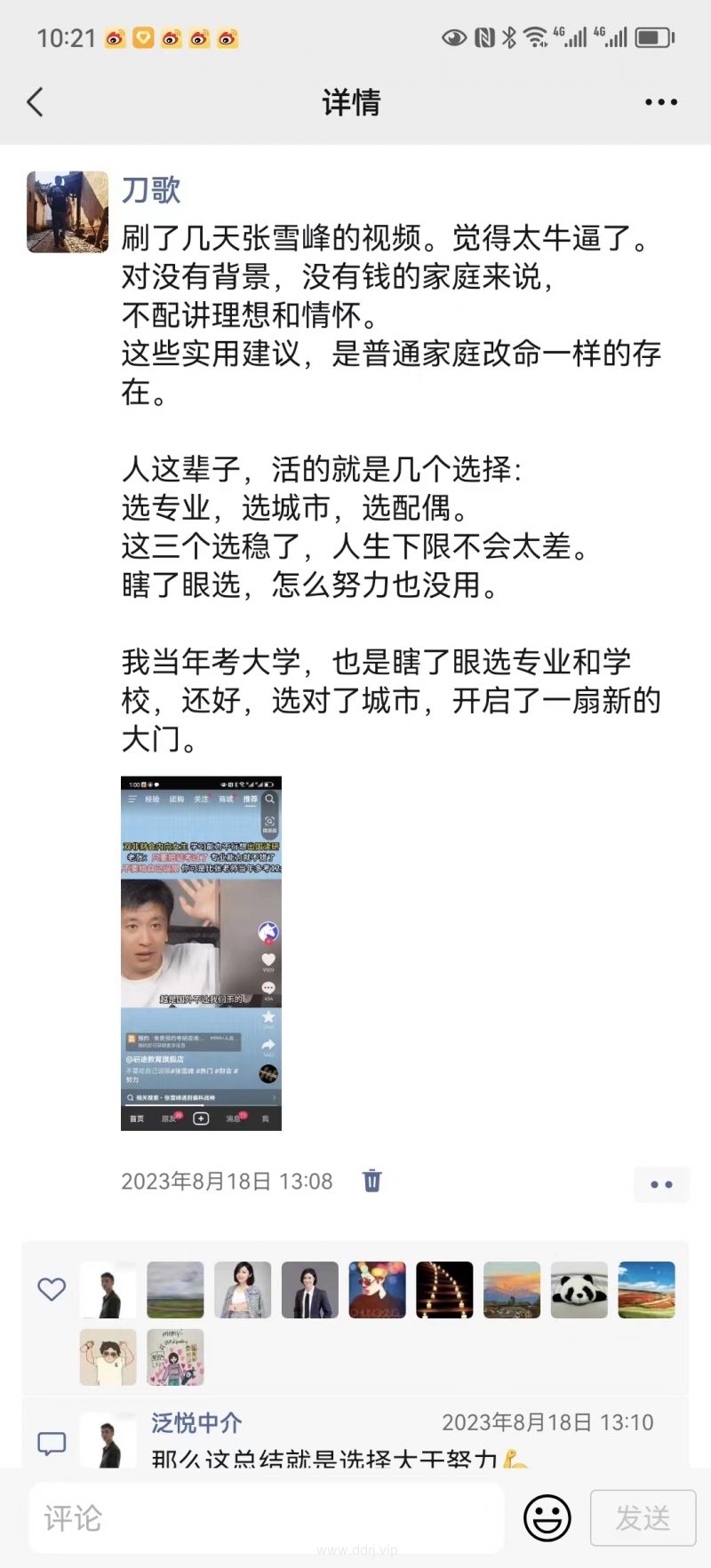711x1568 pixels.
Task: Focus the 评论 comment input field
Action: click(x=267, y=1518)
